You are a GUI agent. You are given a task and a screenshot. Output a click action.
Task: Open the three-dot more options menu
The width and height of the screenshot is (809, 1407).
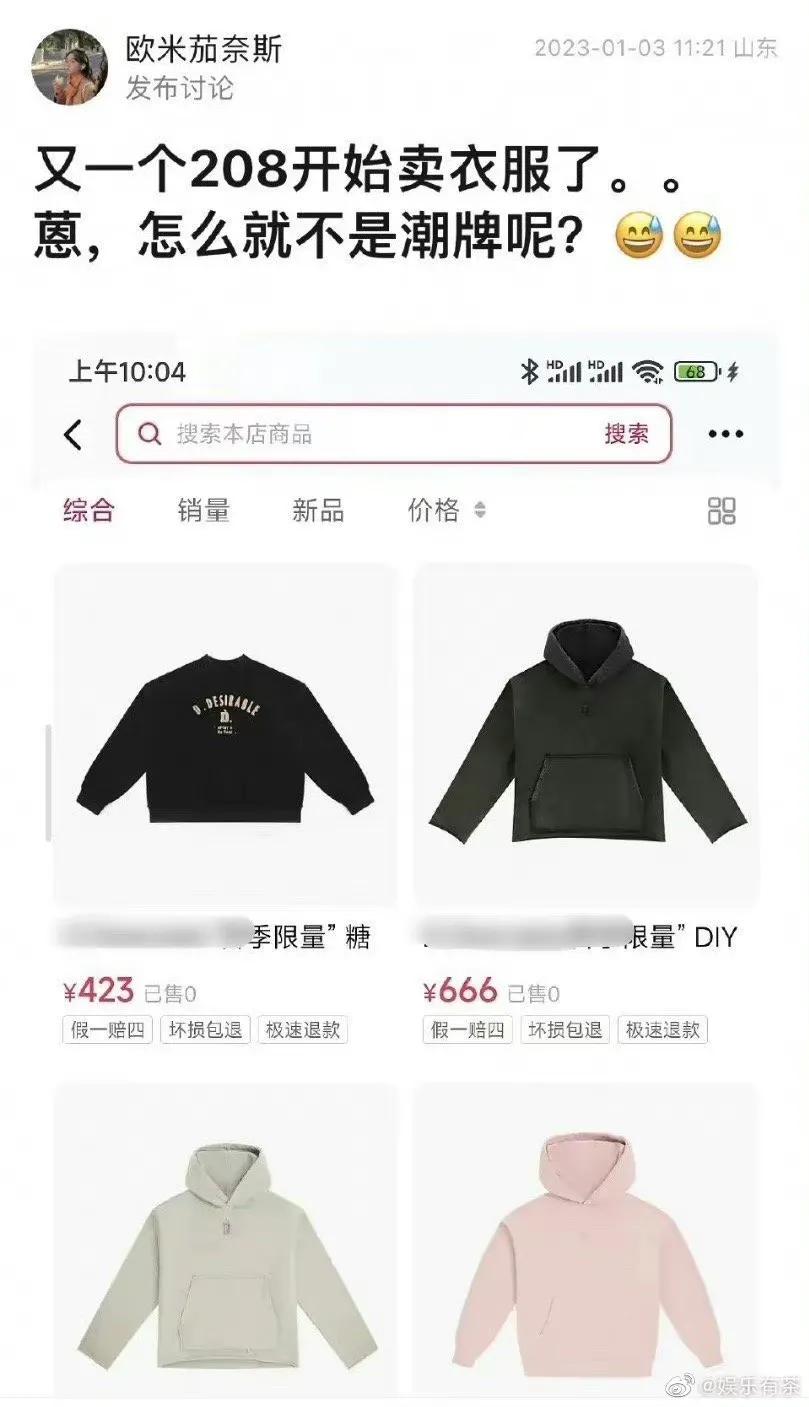[x=725, y=433]
